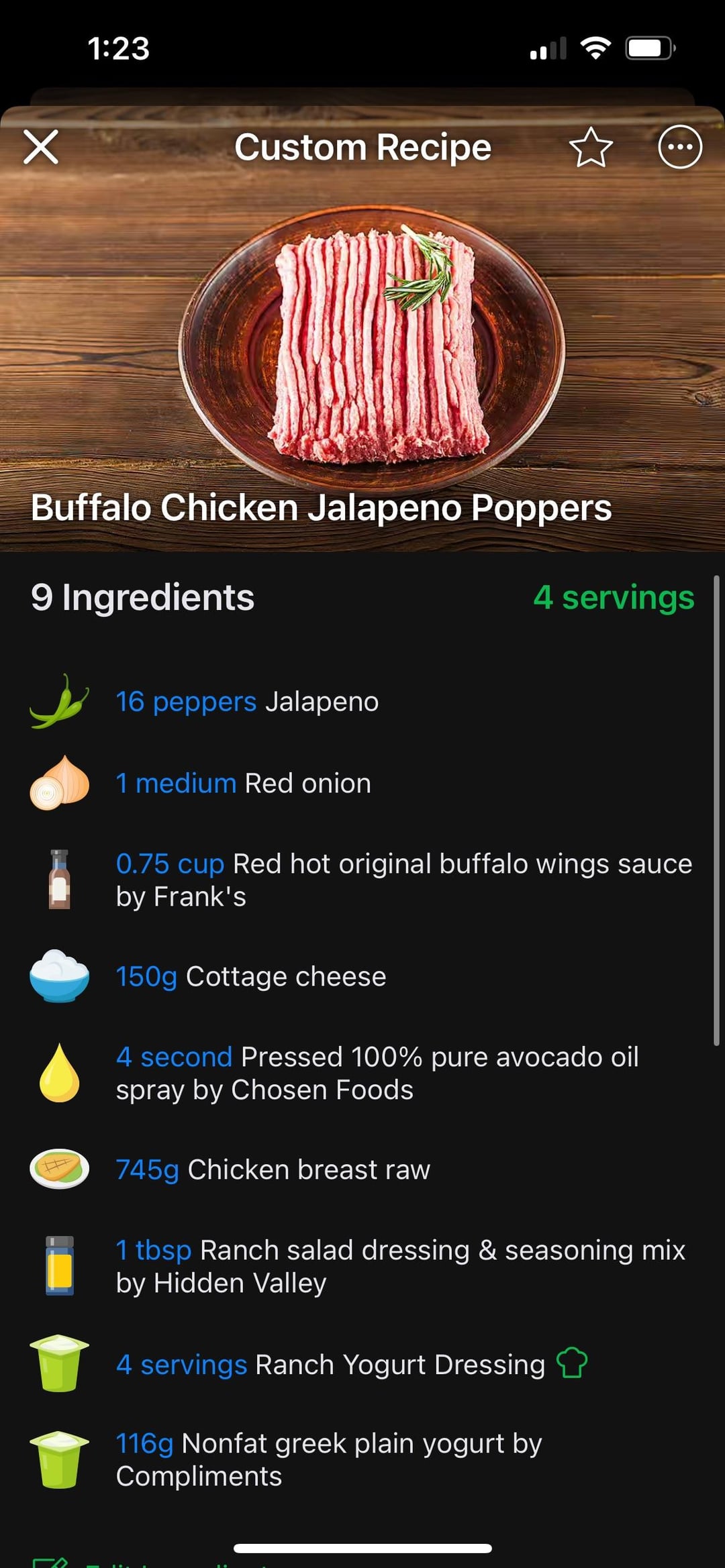Image resolution: width=725 pixels, height=1568 pixels.
Task: Close the Custom Recipe screen
Action: click(41, 147)
